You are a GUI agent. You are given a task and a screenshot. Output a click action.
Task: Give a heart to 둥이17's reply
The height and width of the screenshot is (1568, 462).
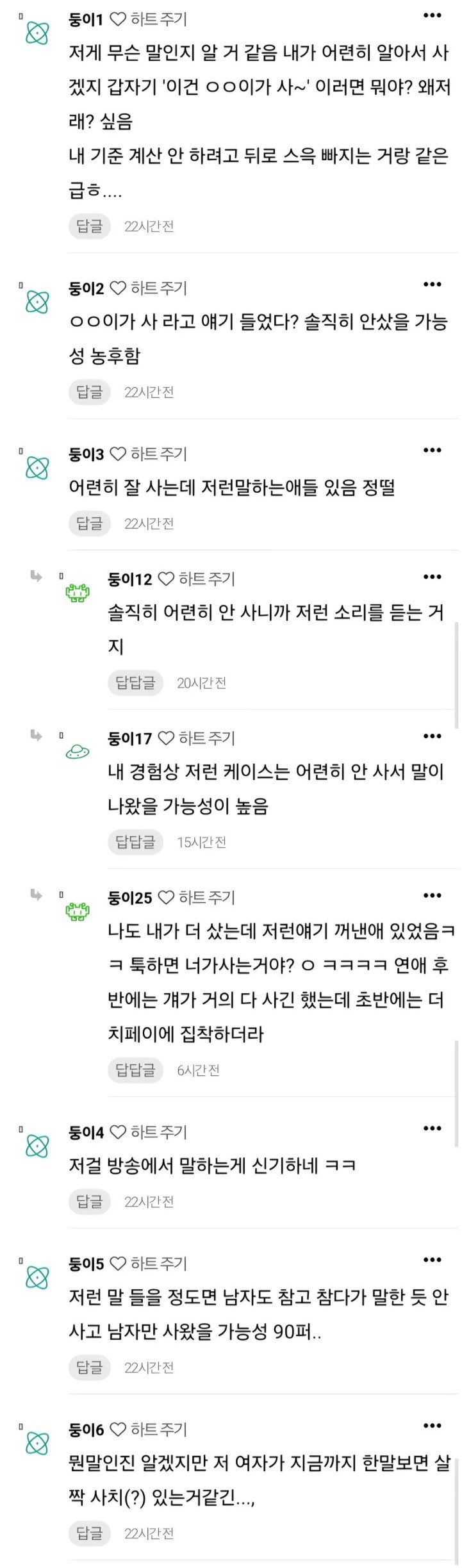coord(197,738)
